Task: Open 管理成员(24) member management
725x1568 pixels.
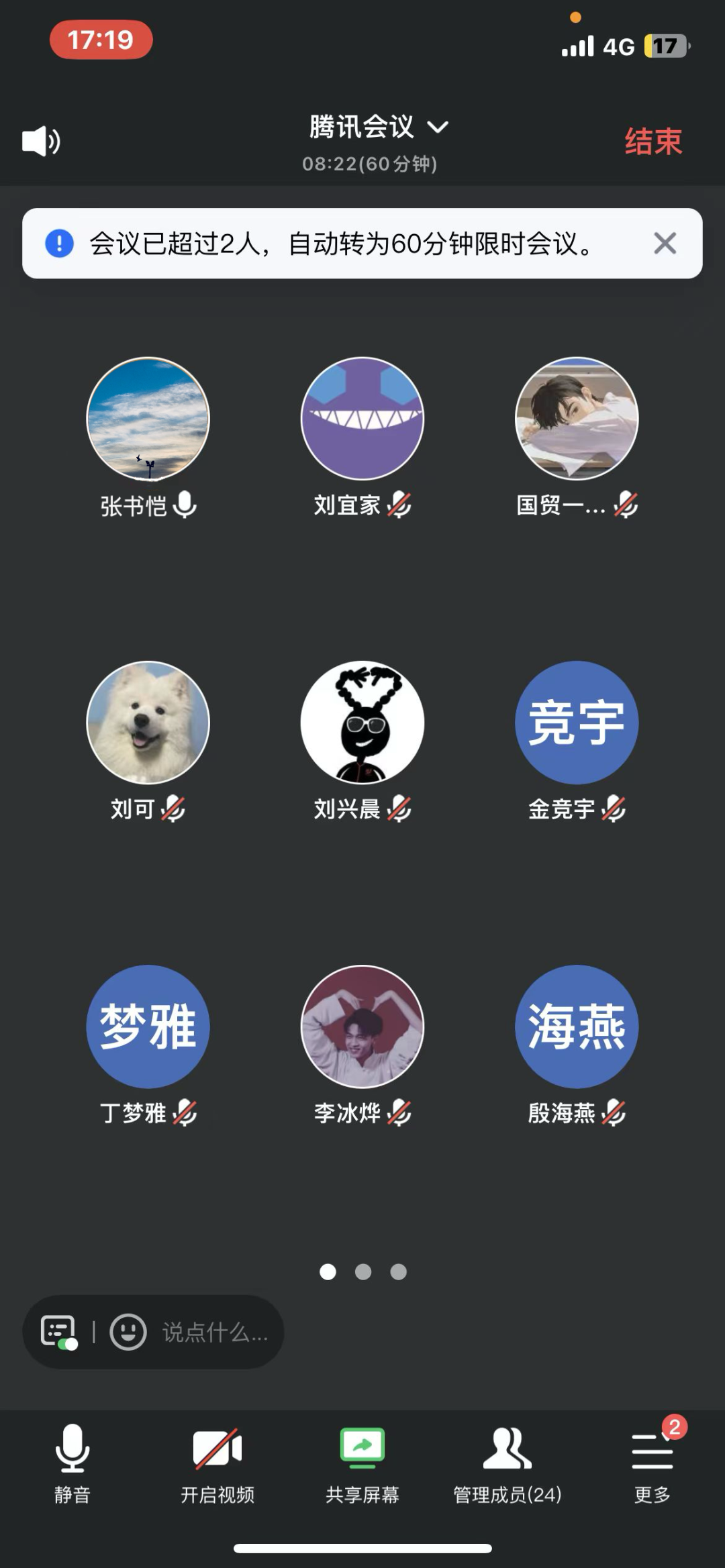Action: point(507,1464)
